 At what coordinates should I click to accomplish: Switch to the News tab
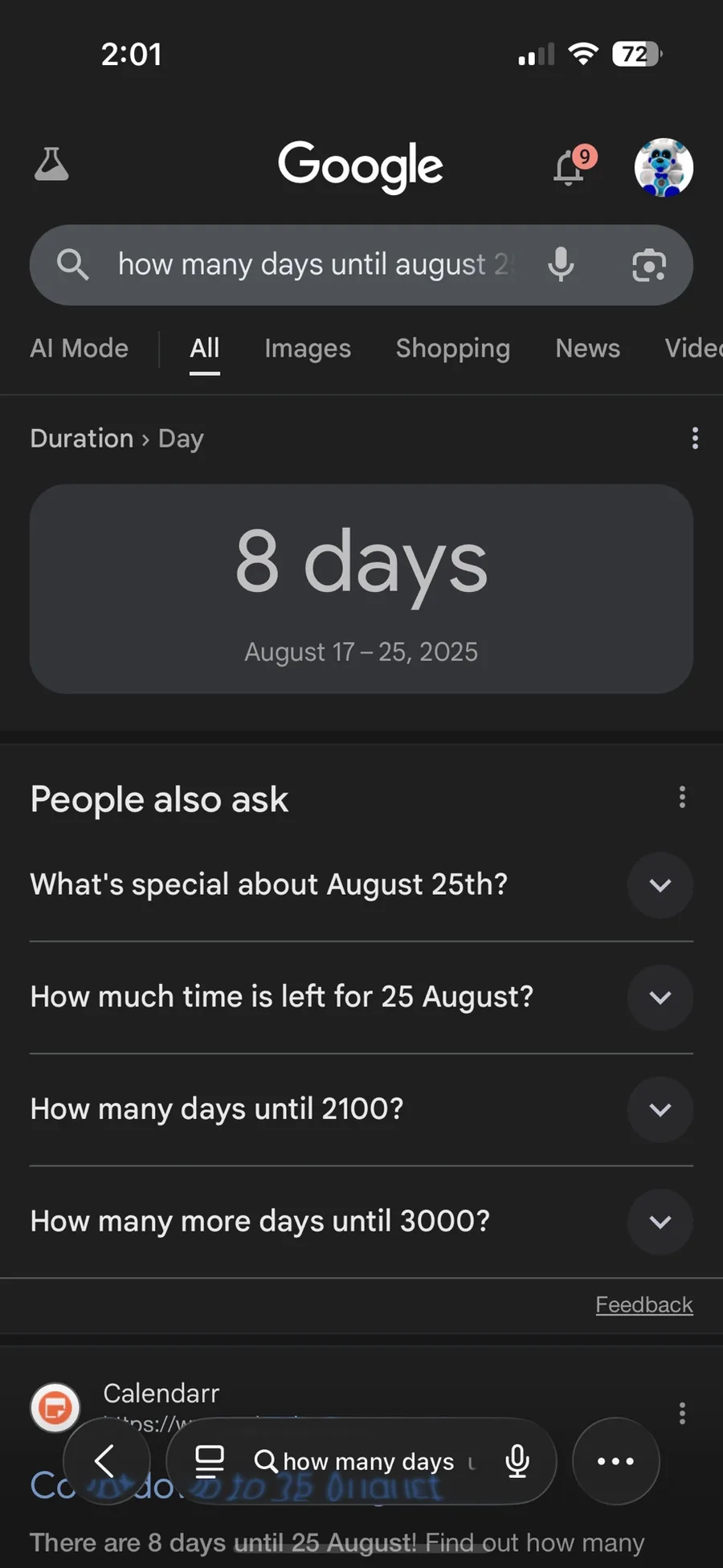pos(588,348)
